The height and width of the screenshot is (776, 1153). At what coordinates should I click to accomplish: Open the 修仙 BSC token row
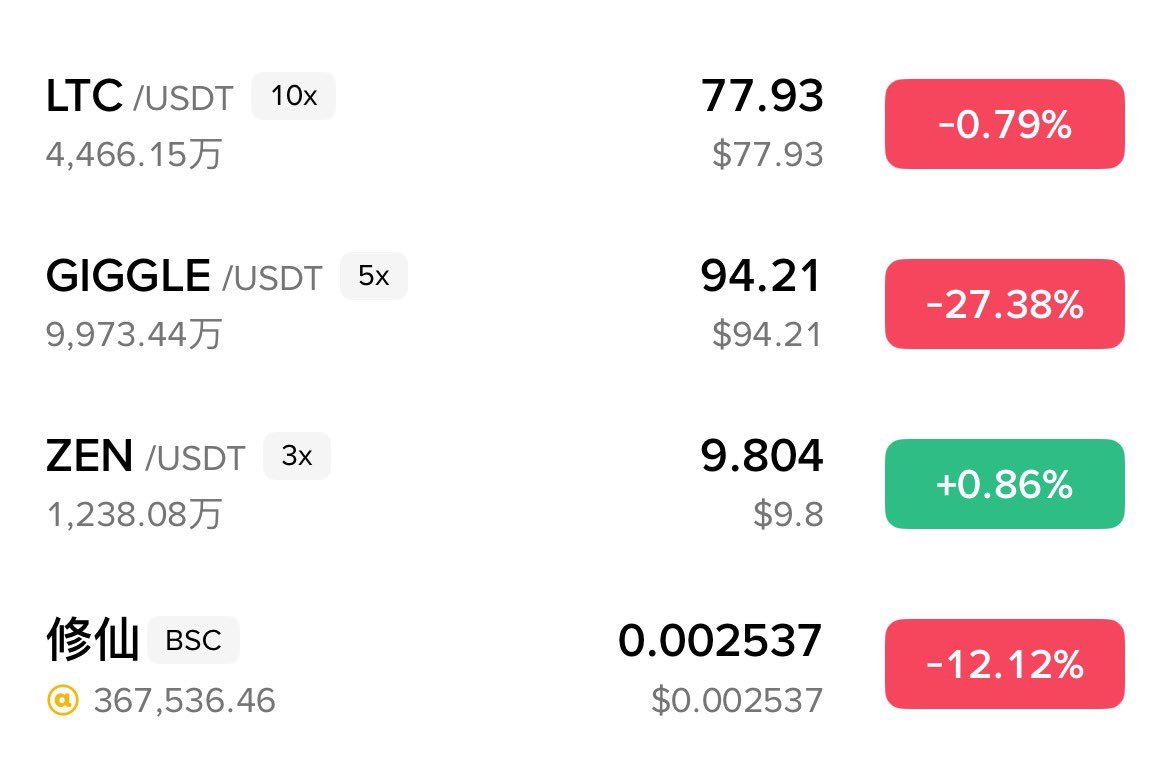(x=93, y=640)
